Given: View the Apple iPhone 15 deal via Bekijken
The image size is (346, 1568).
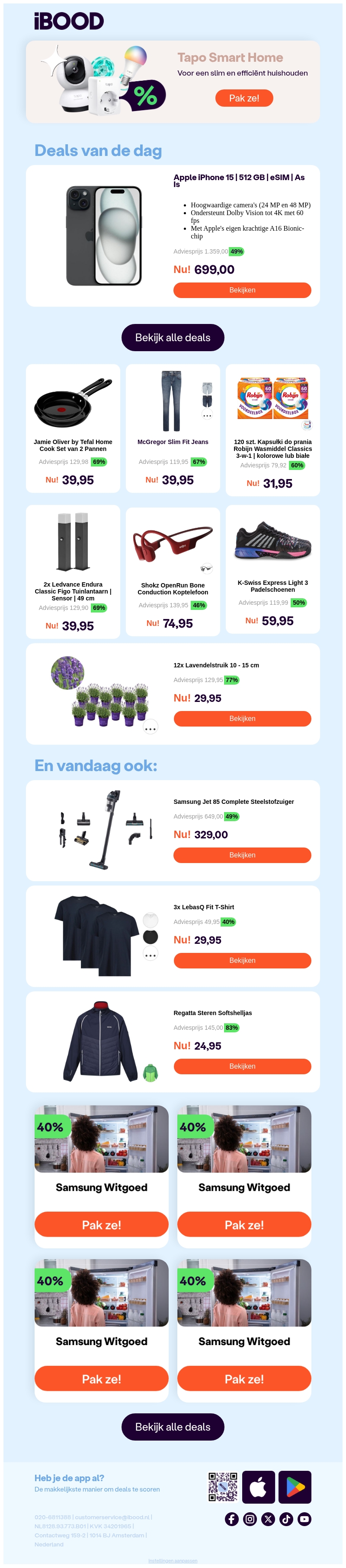Looking at the screenshot, I should [x=242, y=290].
